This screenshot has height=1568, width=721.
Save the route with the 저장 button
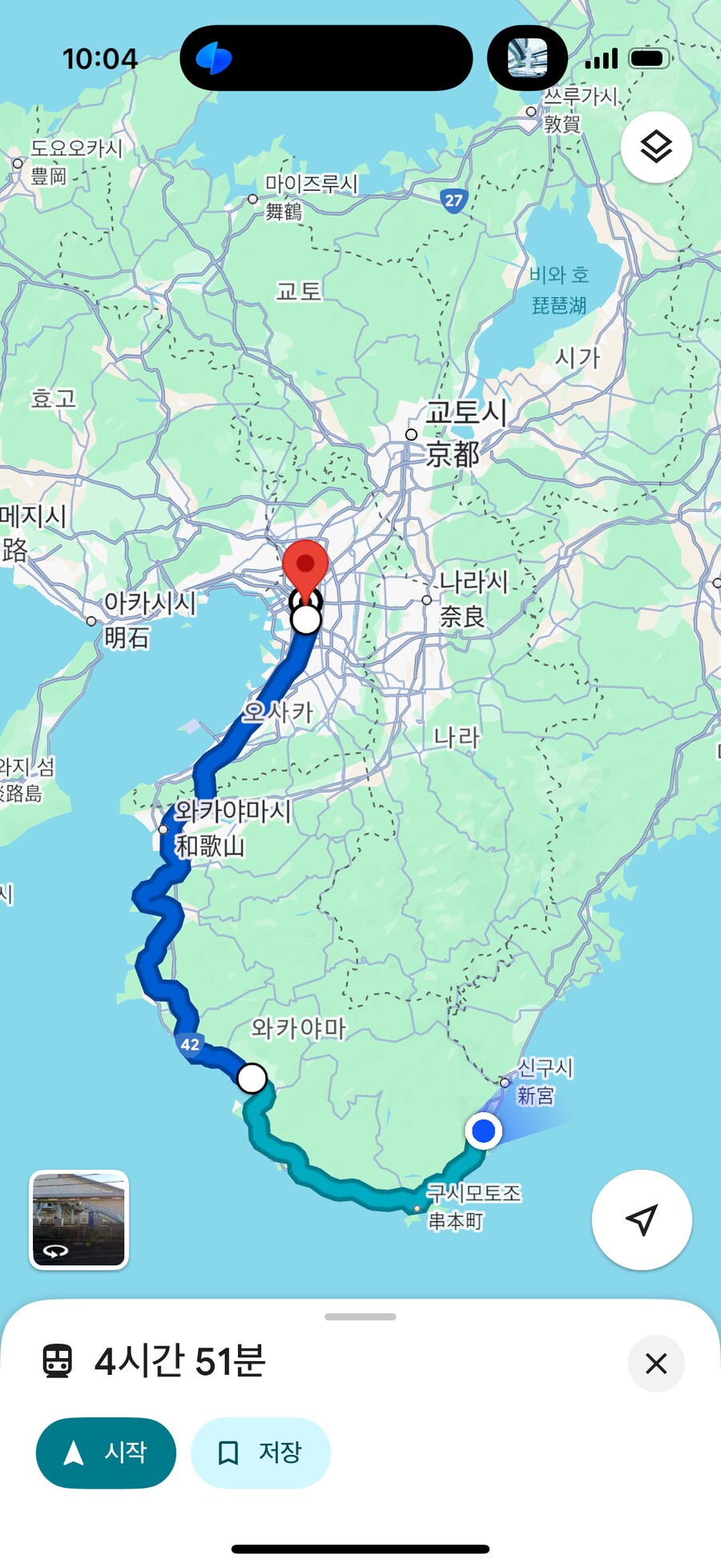tap(260, 1453)
